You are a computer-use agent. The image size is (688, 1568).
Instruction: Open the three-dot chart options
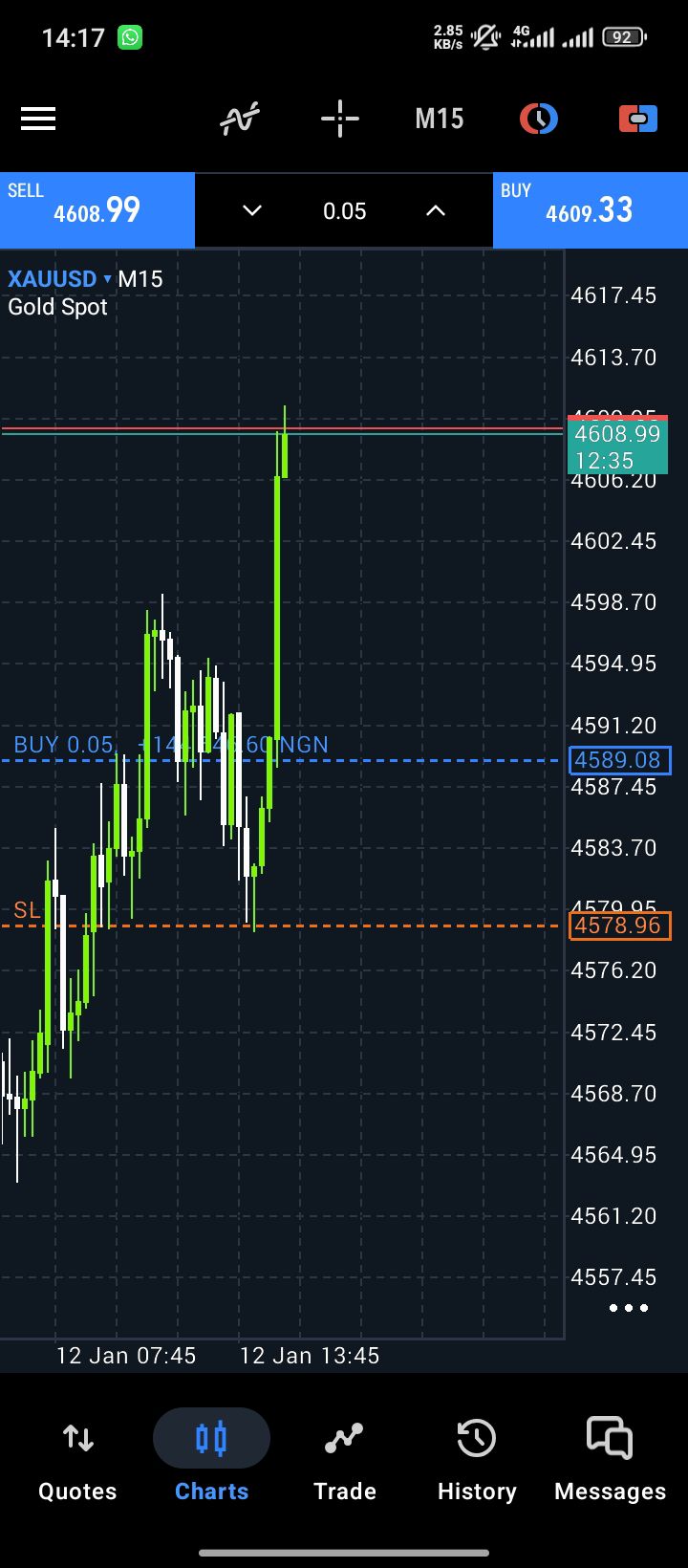(628, 1307)
